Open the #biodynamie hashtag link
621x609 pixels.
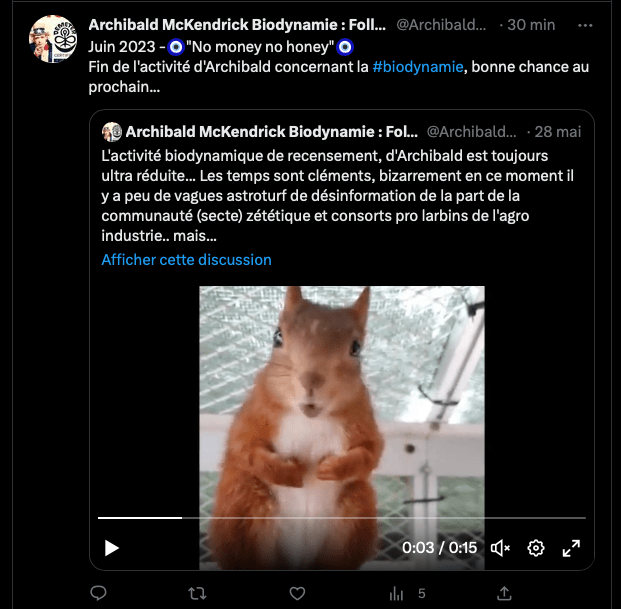tap(417, 66)
